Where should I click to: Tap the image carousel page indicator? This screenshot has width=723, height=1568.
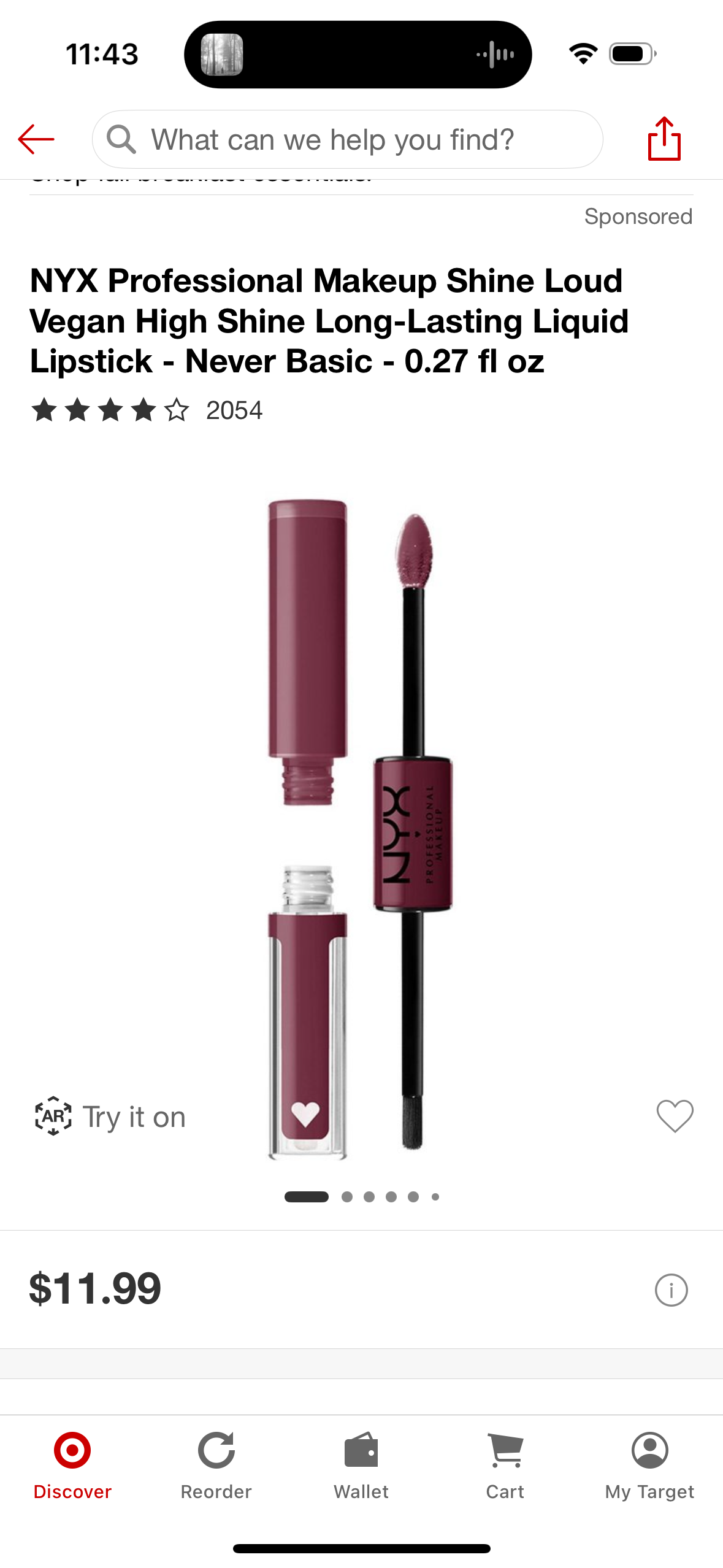[x=361, y=1197]
